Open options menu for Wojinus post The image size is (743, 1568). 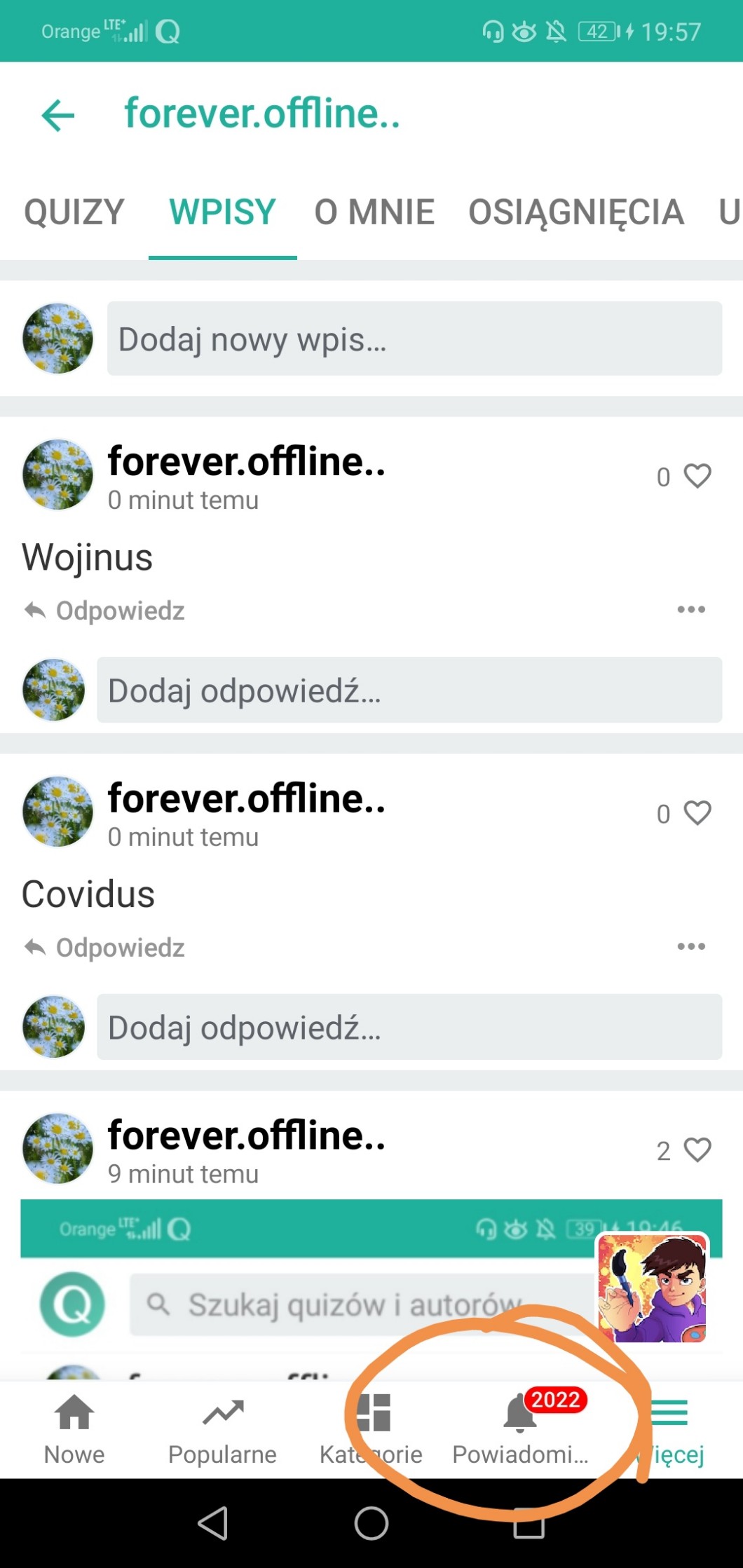click(x=691, y=609)
